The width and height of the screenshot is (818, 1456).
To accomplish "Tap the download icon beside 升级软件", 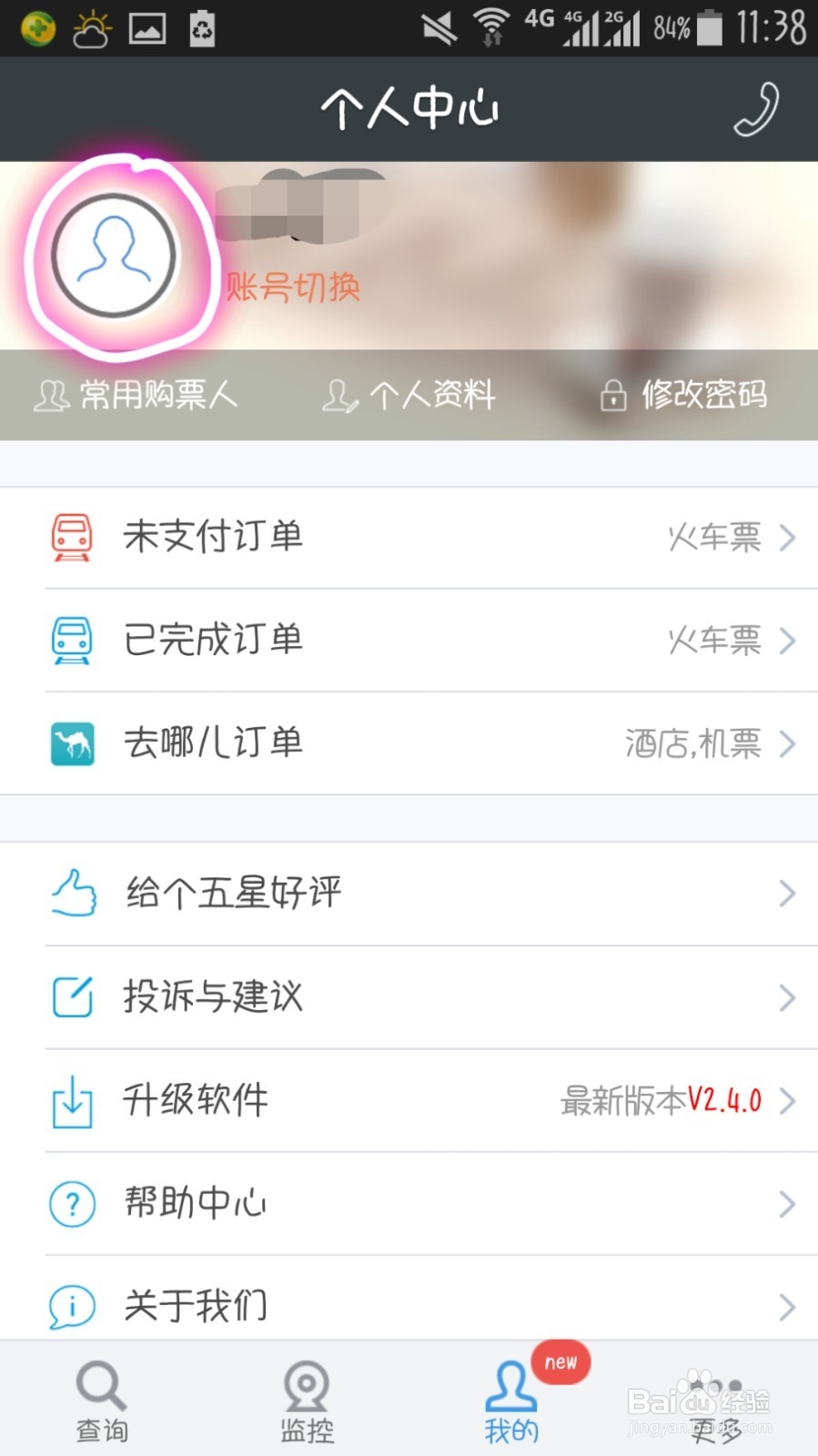I will point(72,1101).
